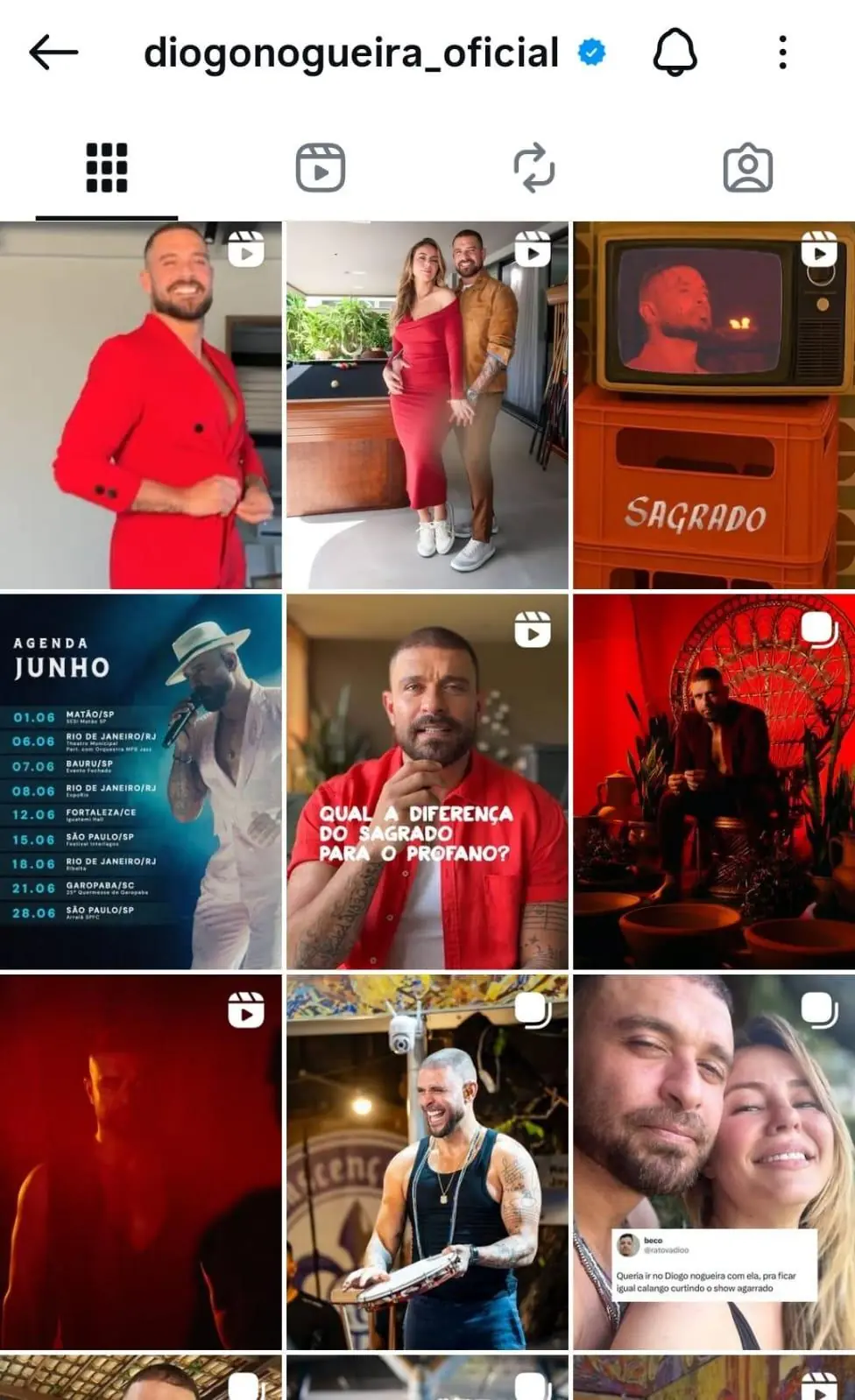Open the notifications bell for this profile
This screenshot has width=855, height=1400.
coord(675,53)
